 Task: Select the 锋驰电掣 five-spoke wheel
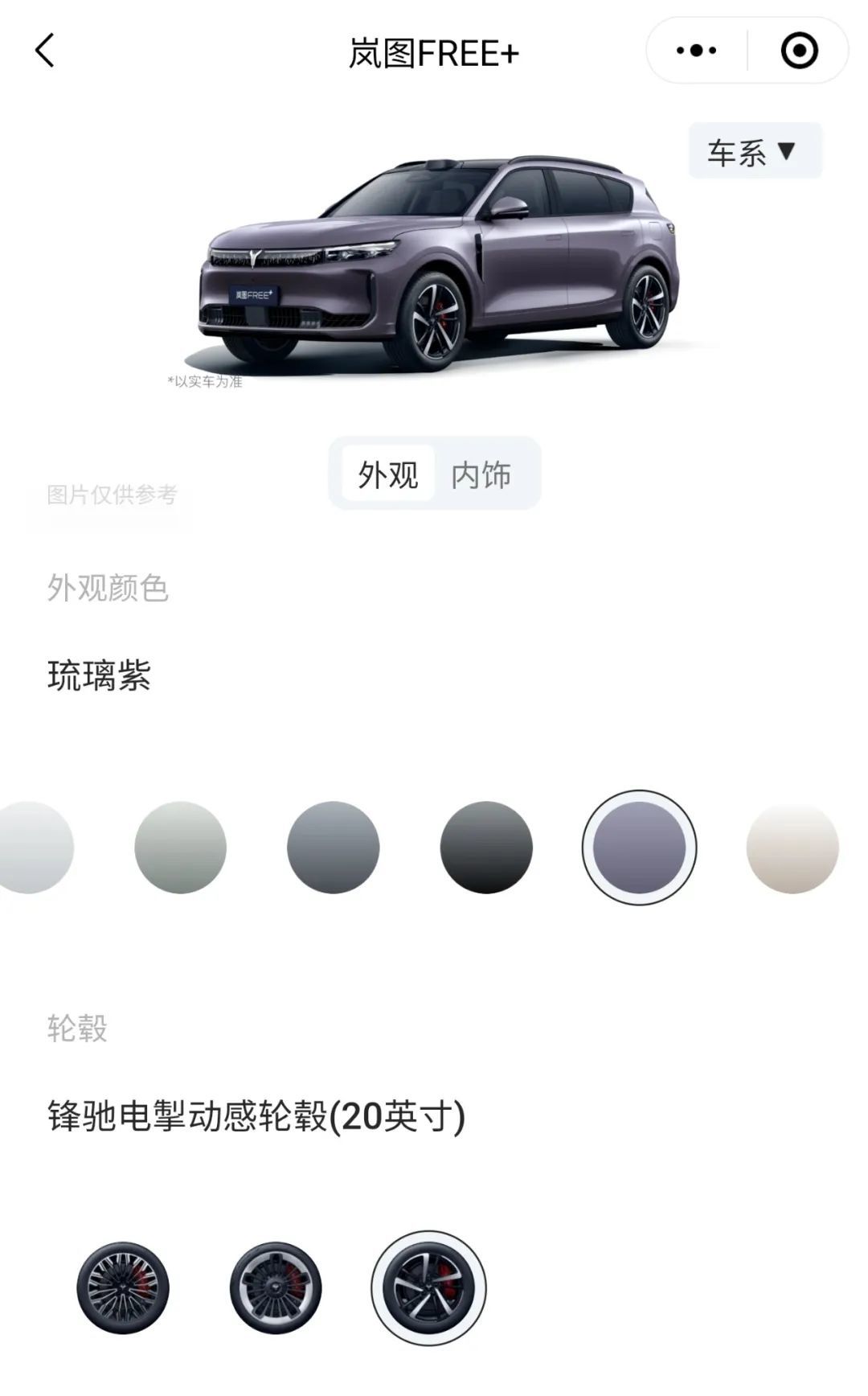tap(428, 1288)
